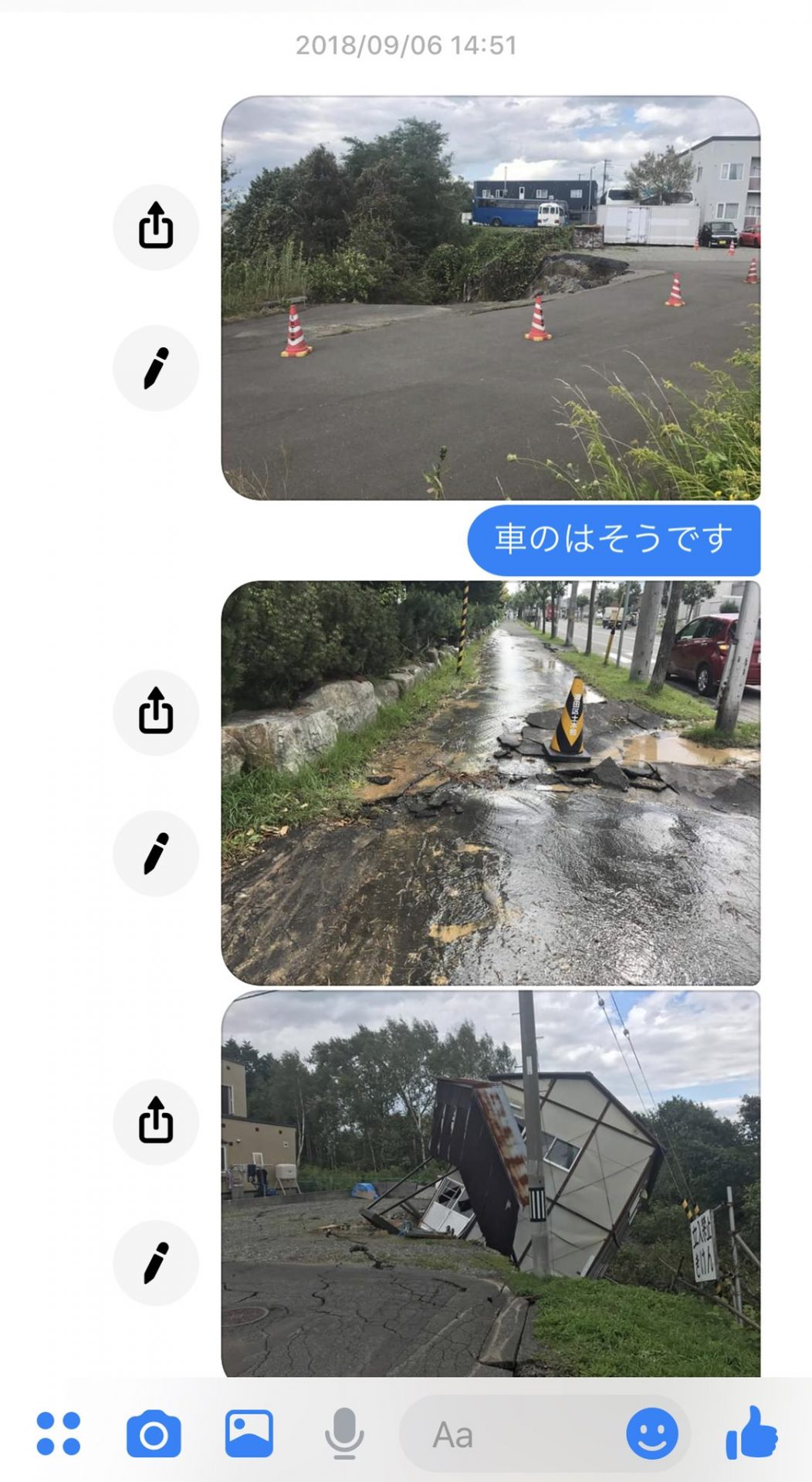
Task: Open the flooded sidewalk photo
Action: coord(491,783)
